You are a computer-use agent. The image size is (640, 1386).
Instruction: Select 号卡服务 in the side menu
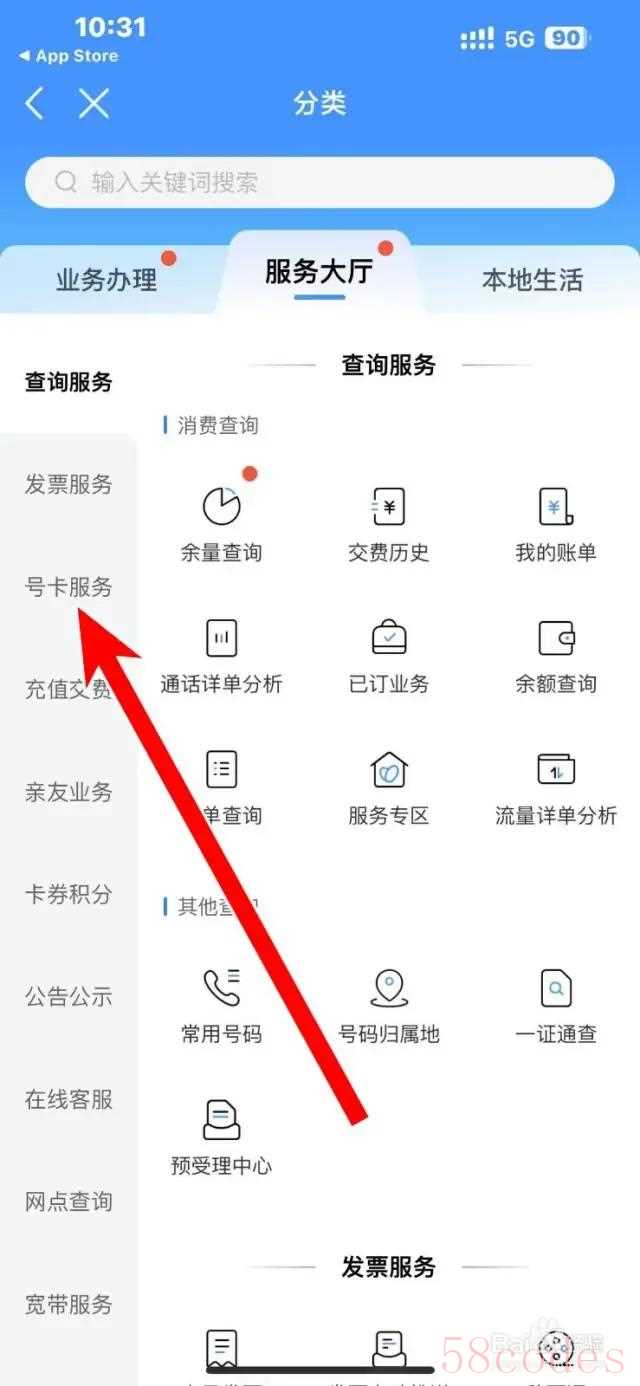tap(69, 587)
